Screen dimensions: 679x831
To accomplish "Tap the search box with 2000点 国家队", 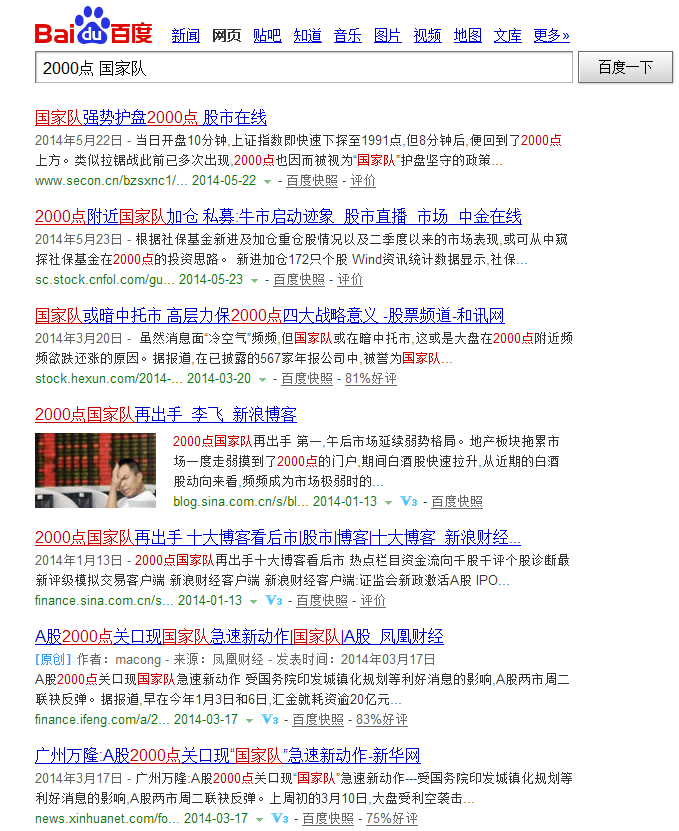I will pos(304,68).
